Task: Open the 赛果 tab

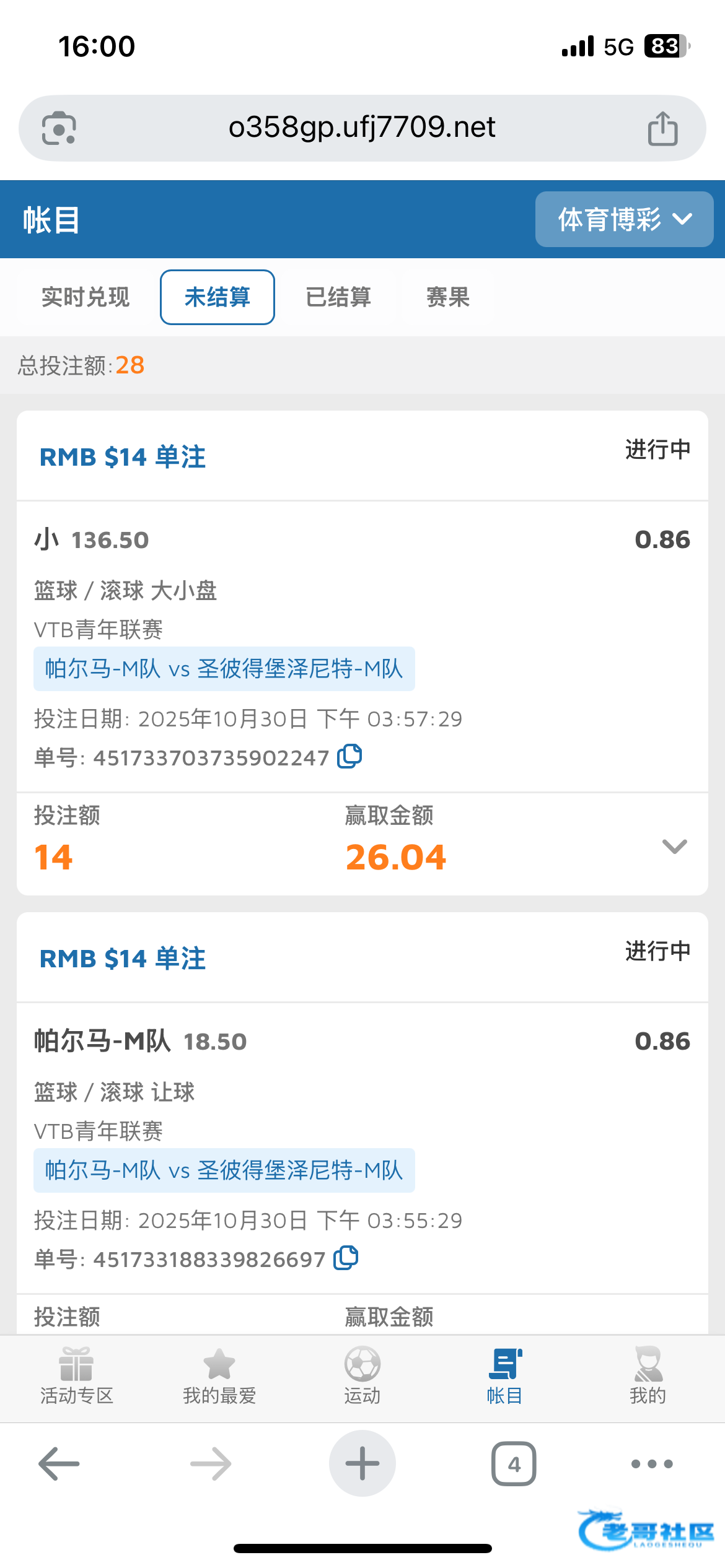Action: click(447, 297)
